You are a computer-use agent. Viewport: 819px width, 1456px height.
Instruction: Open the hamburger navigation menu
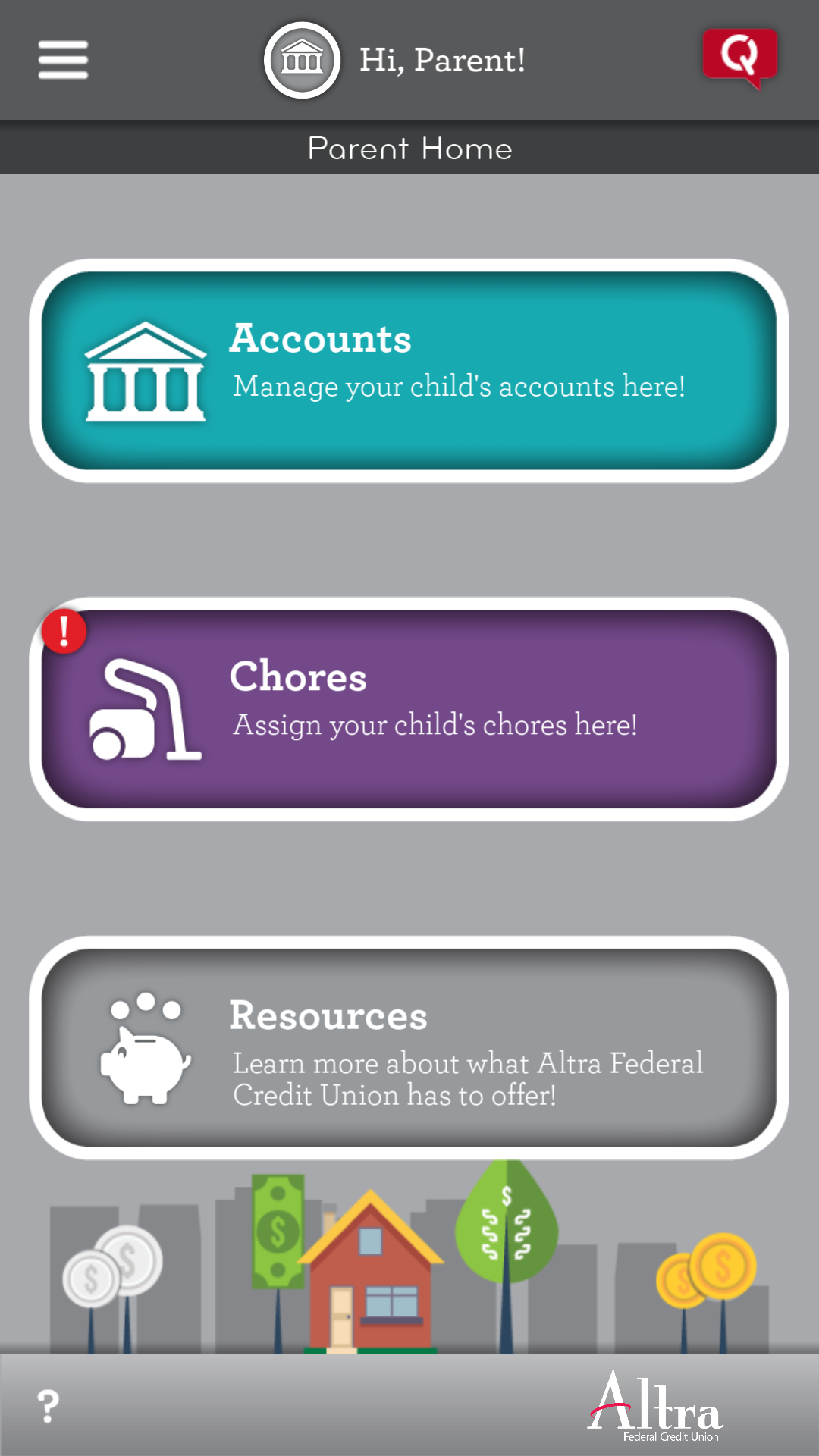[x=63, y=60]
